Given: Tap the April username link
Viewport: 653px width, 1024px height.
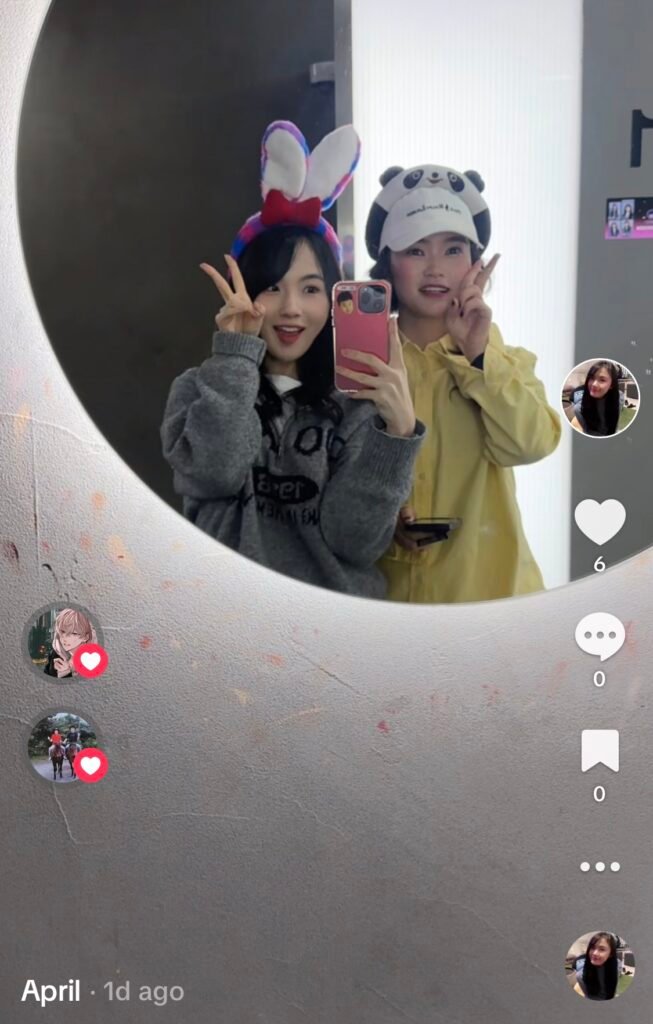Looking at the screenshot, I should click(50, 991).
